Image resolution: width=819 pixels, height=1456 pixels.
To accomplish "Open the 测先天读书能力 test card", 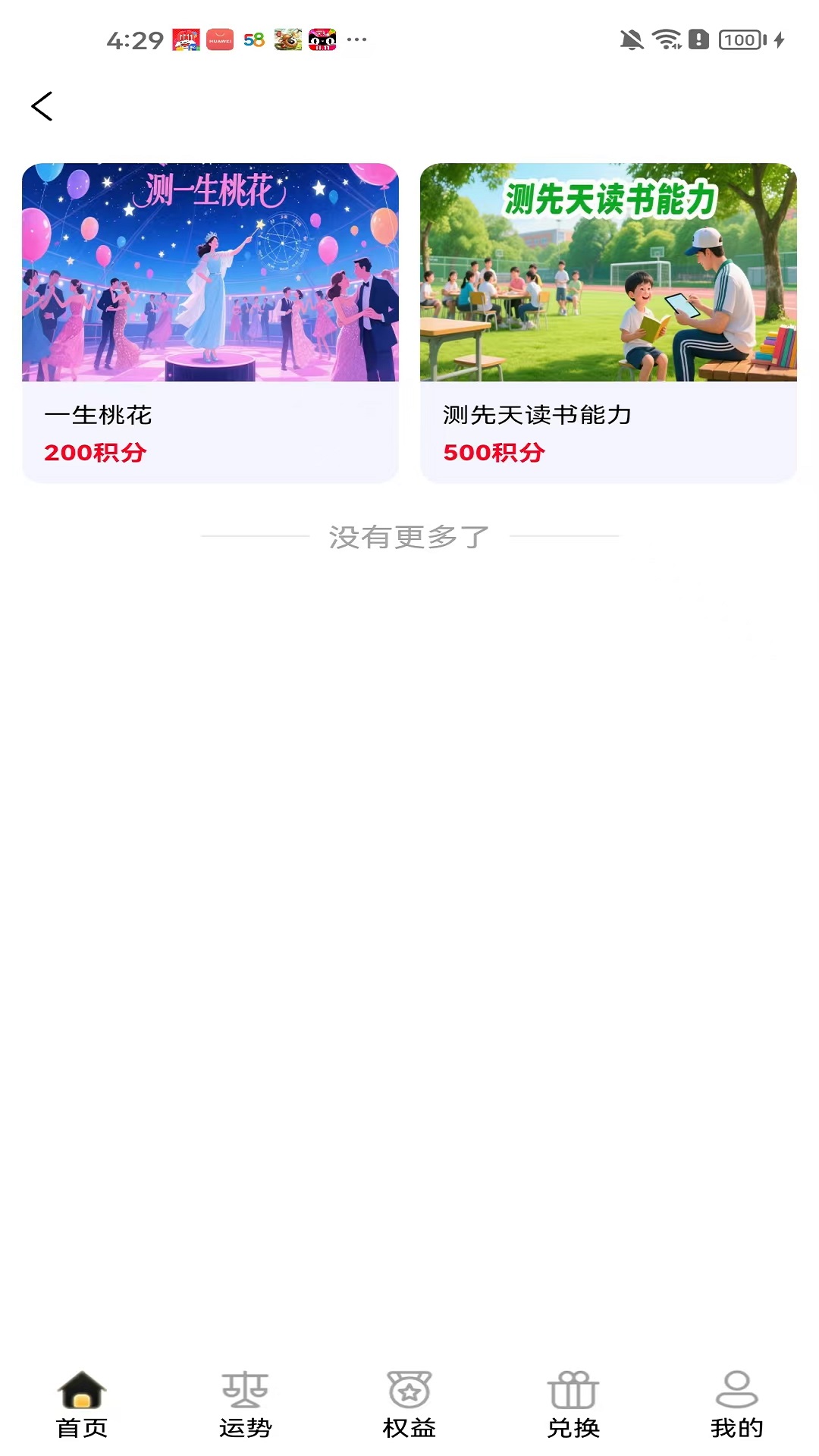I will point(609,318).
